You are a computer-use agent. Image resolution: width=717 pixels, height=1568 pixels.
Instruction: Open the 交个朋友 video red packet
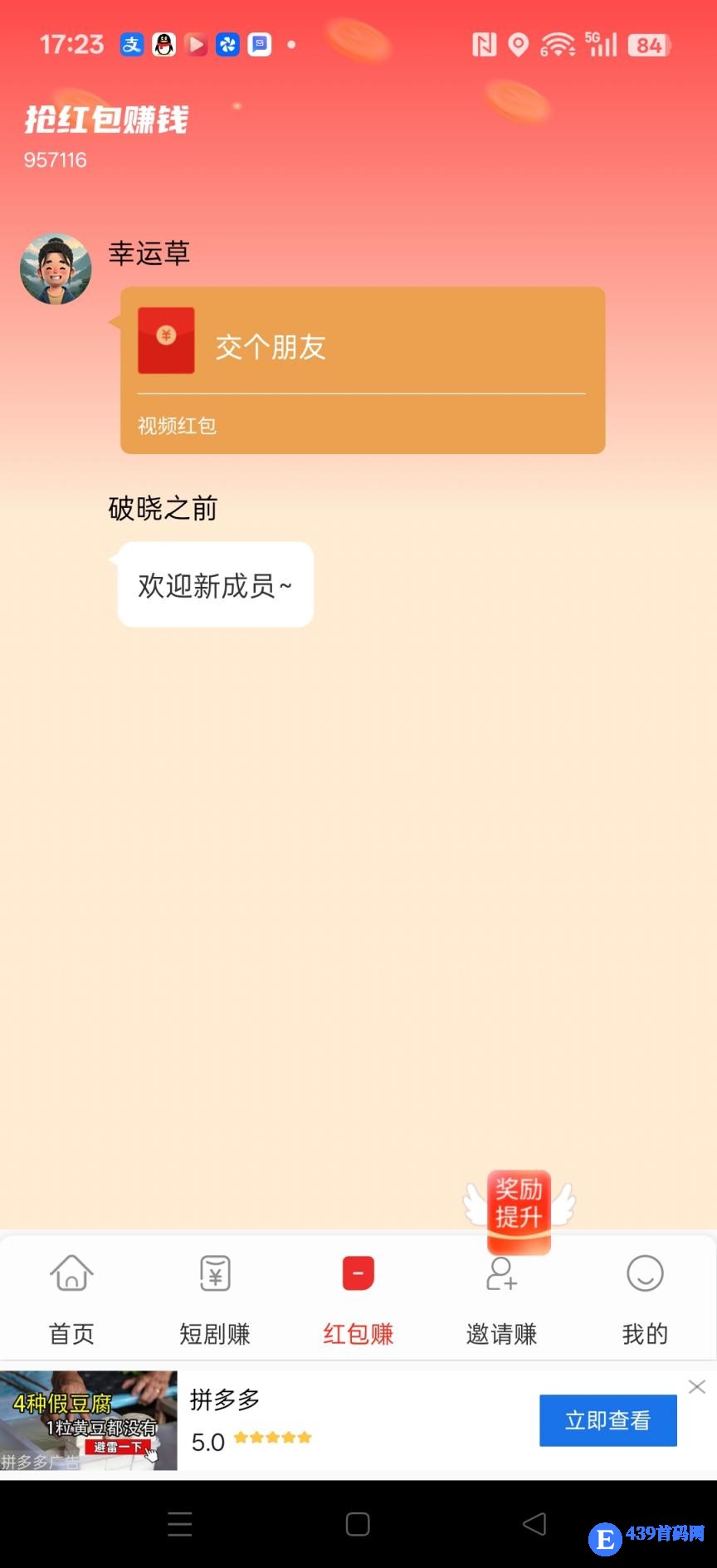(362, 369)
